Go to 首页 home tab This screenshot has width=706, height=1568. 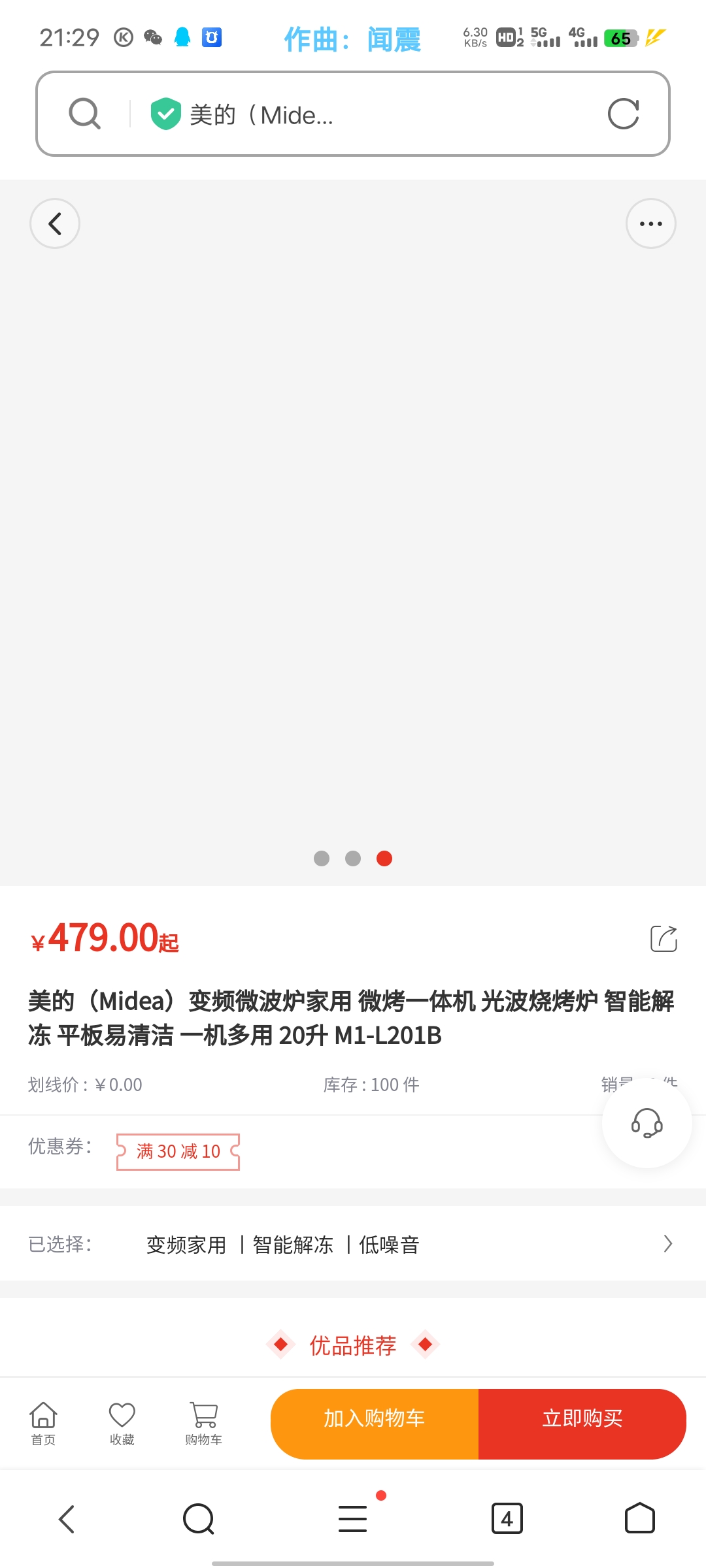43,1424
